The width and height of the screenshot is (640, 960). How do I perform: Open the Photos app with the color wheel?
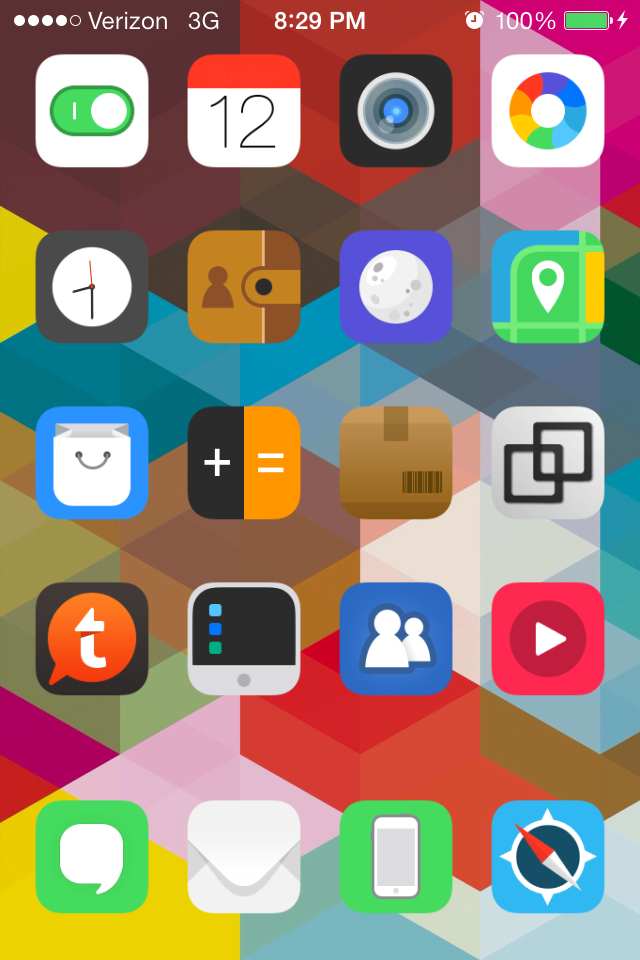[548, 110]
